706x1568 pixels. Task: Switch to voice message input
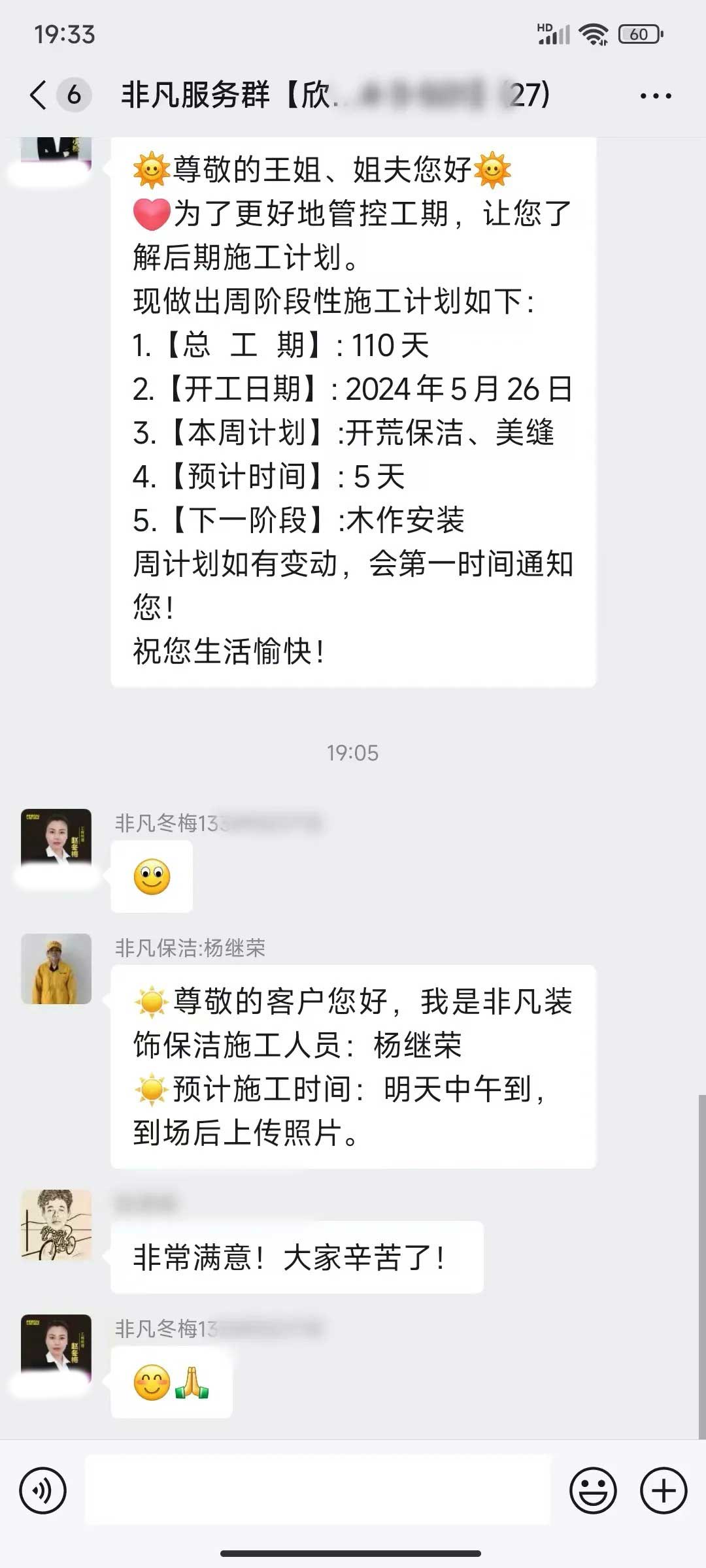point(43,1490)
